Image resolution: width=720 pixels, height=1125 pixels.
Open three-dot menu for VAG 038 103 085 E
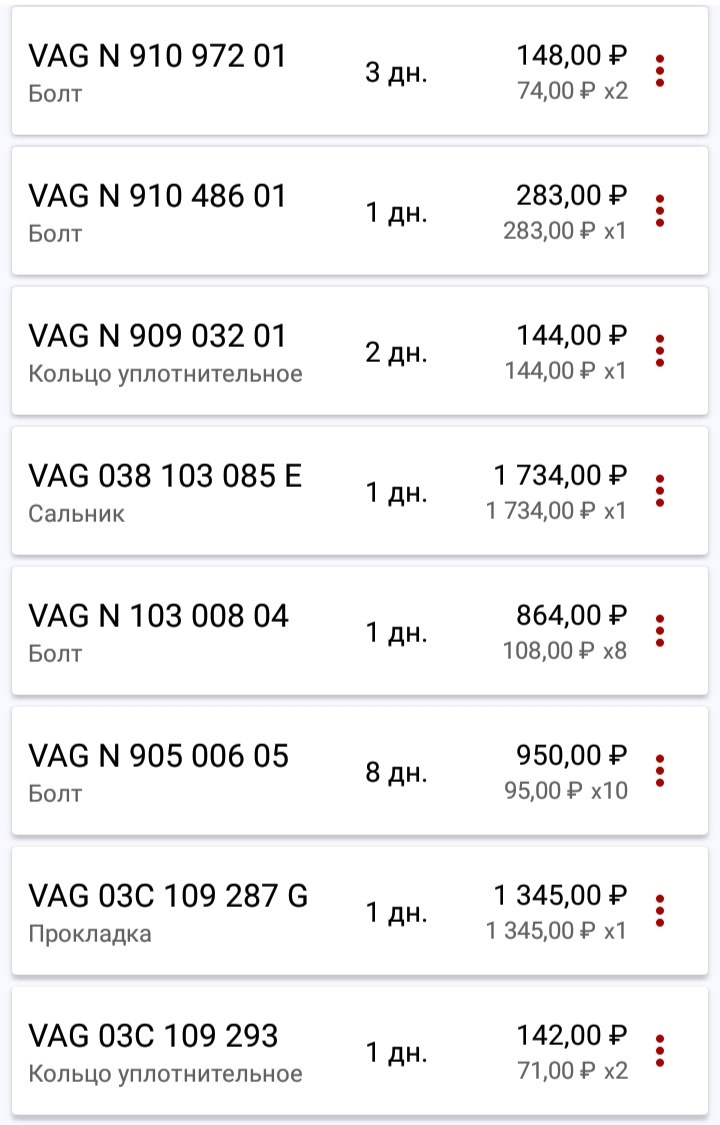pos(660,491)
